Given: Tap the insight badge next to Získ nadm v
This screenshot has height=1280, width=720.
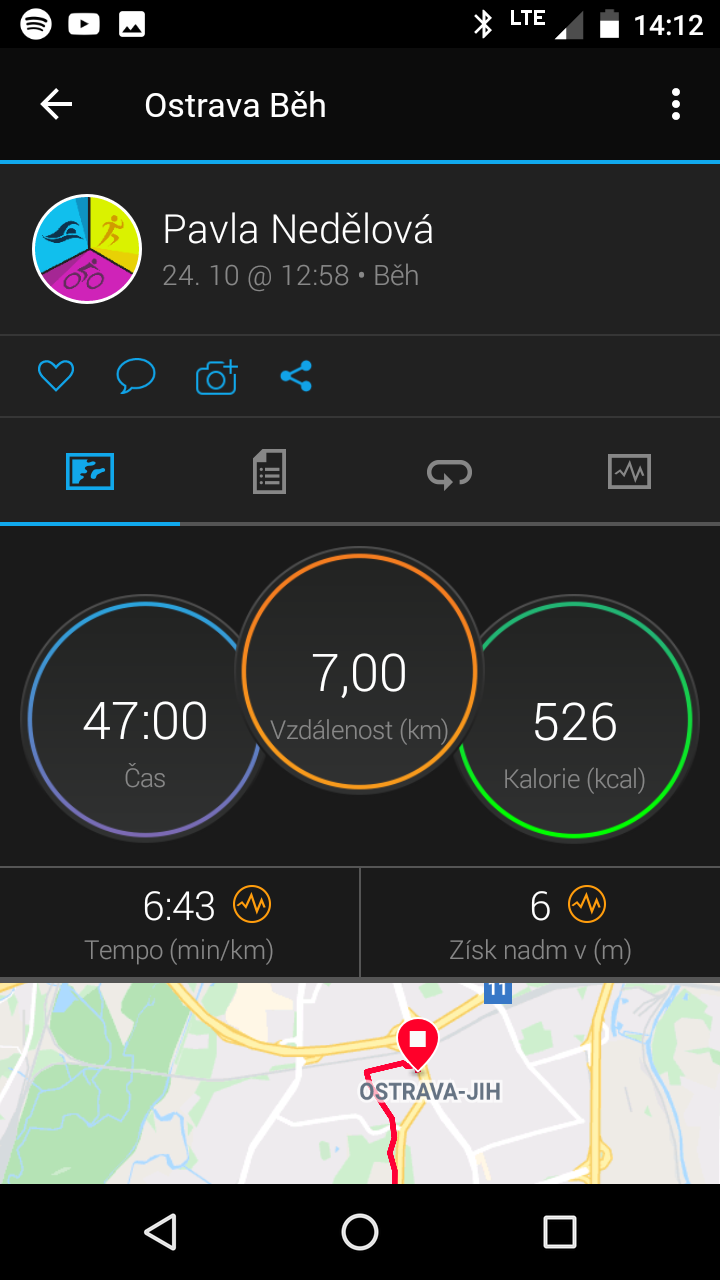Looking at the screenshot, I should click(586, 905).
